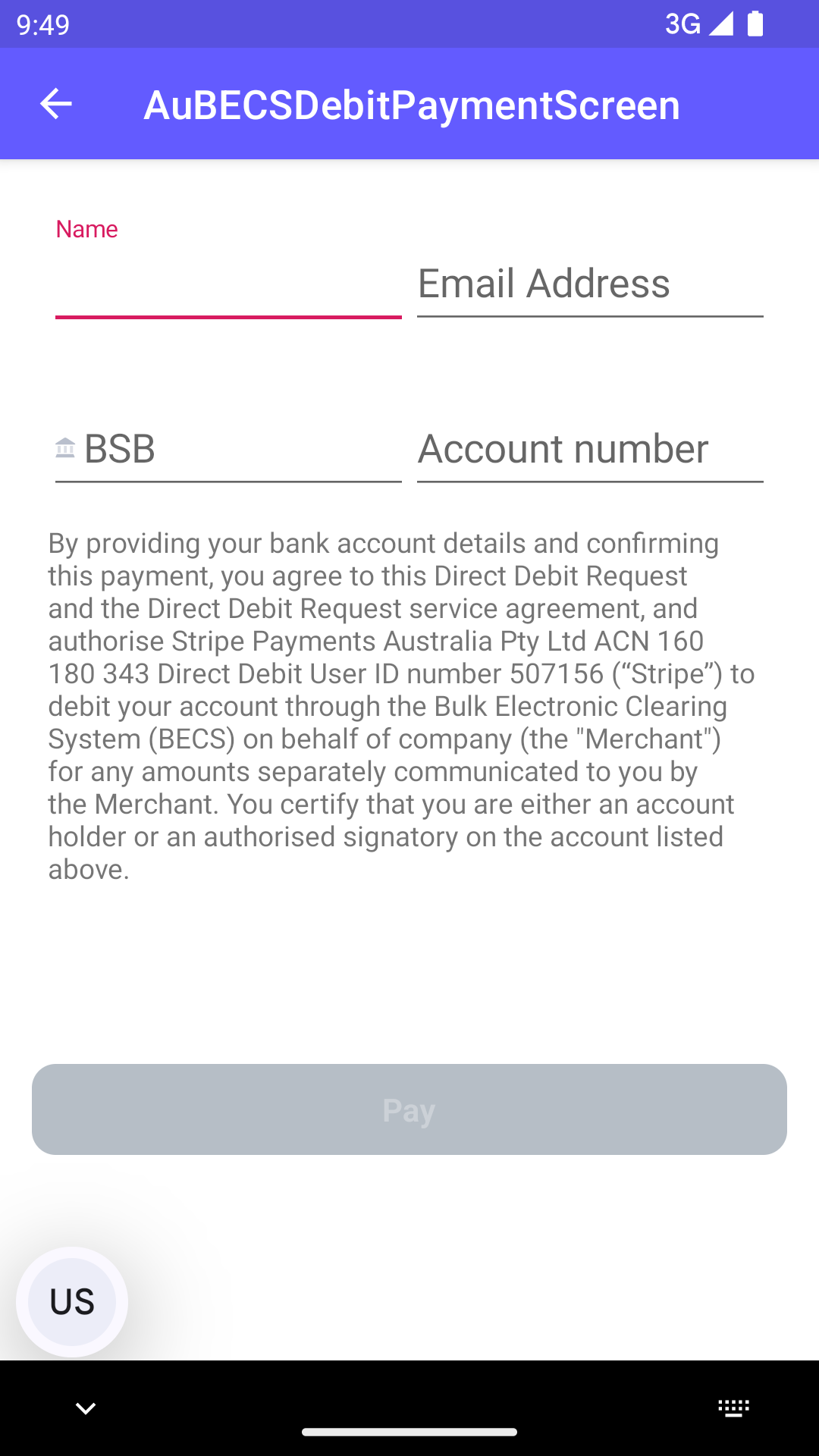This screenshot has width=819, height=1456.
Task: Hide the keyboard with the down chevron
Action: pos(86,1408)
